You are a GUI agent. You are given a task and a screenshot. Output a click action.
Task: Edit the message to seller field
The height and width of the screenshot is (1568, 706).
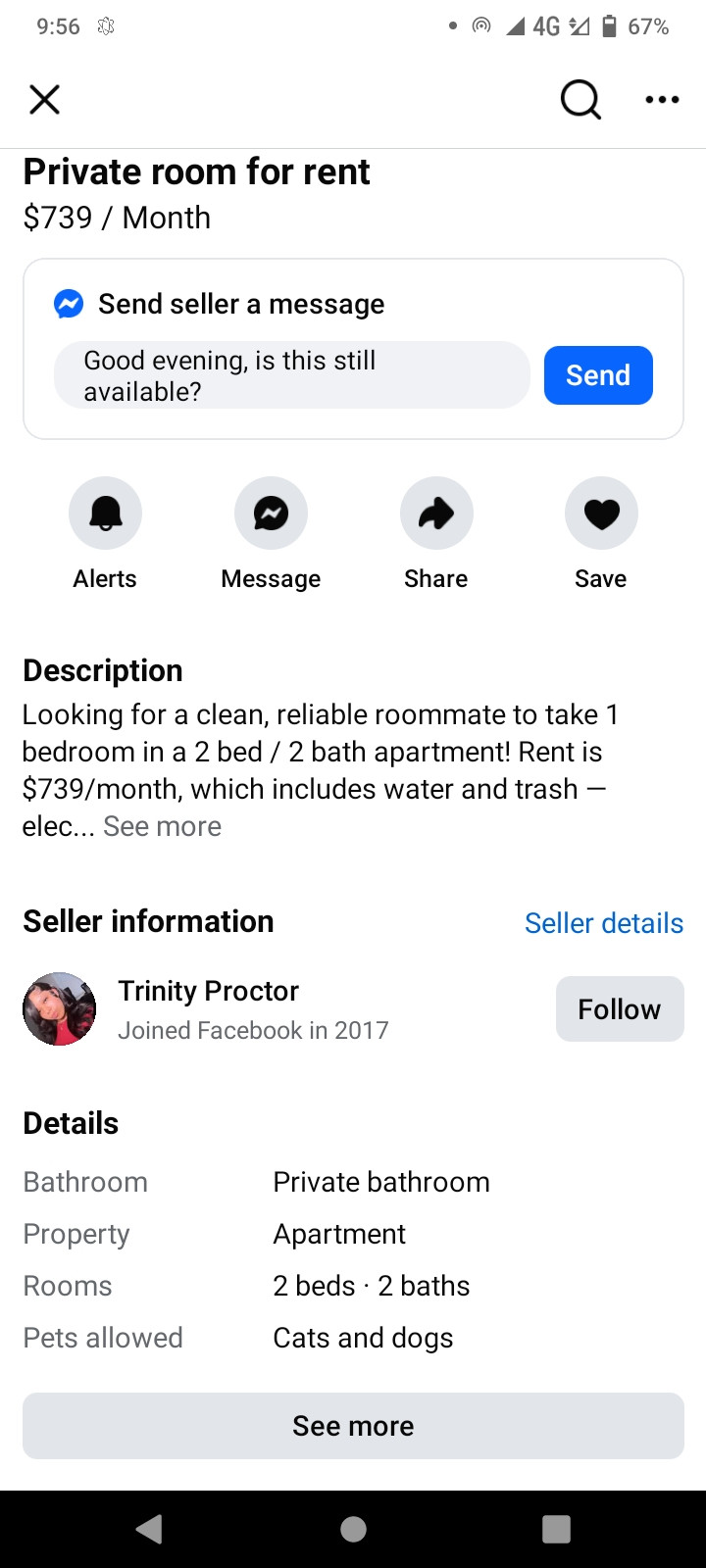tap(292, 375)
